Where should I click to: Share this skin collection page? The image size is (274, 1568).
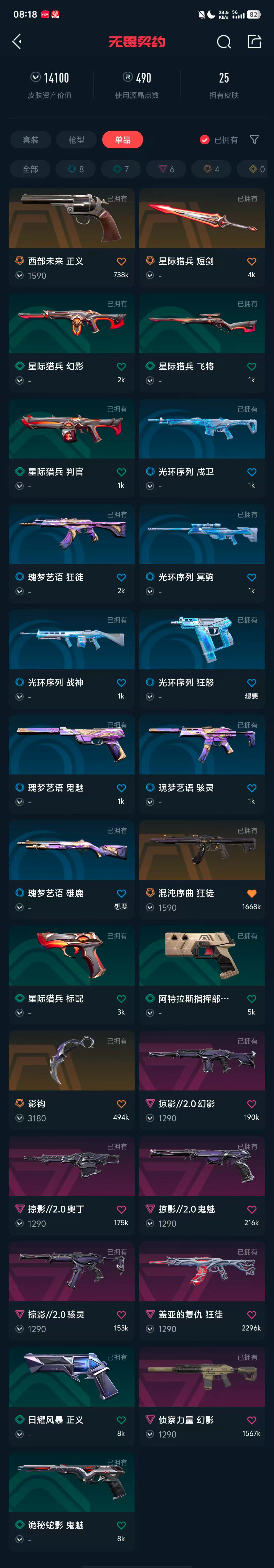point(254,41)
